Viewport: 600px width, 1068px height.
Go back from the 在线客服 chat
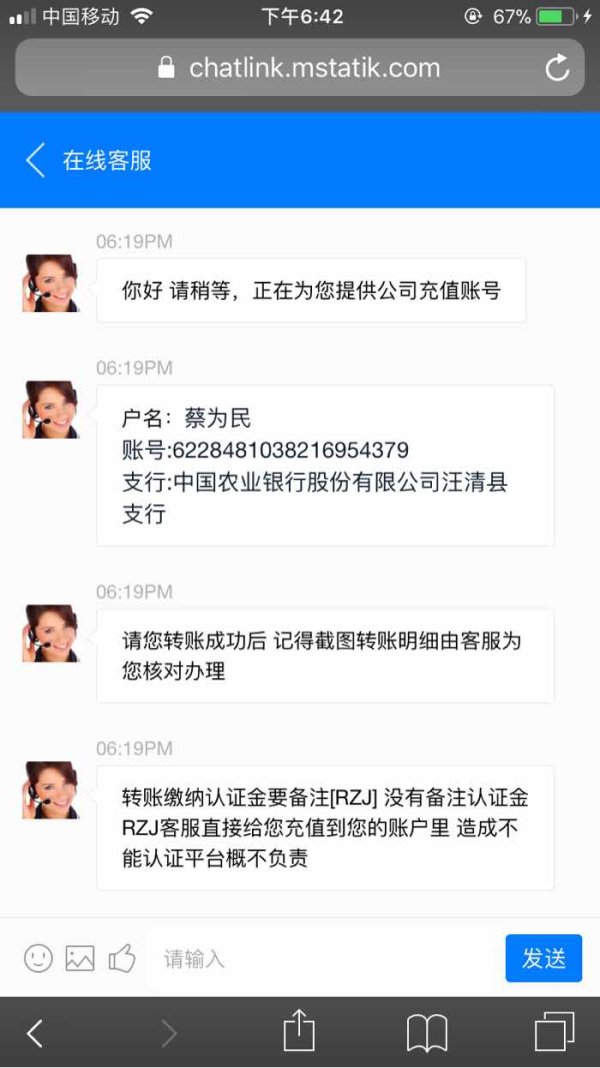[35, 161]
